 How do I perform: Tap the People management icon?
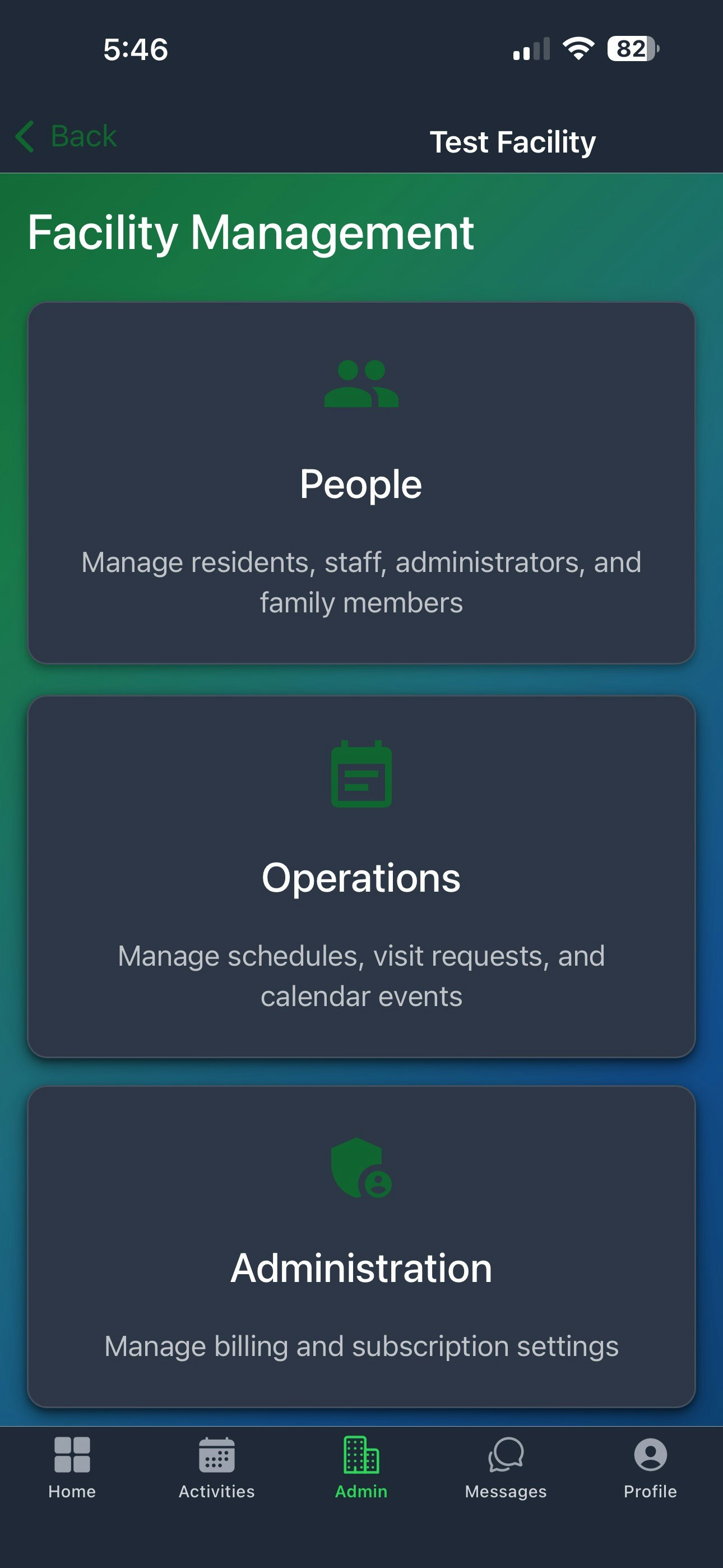(361, 385)
